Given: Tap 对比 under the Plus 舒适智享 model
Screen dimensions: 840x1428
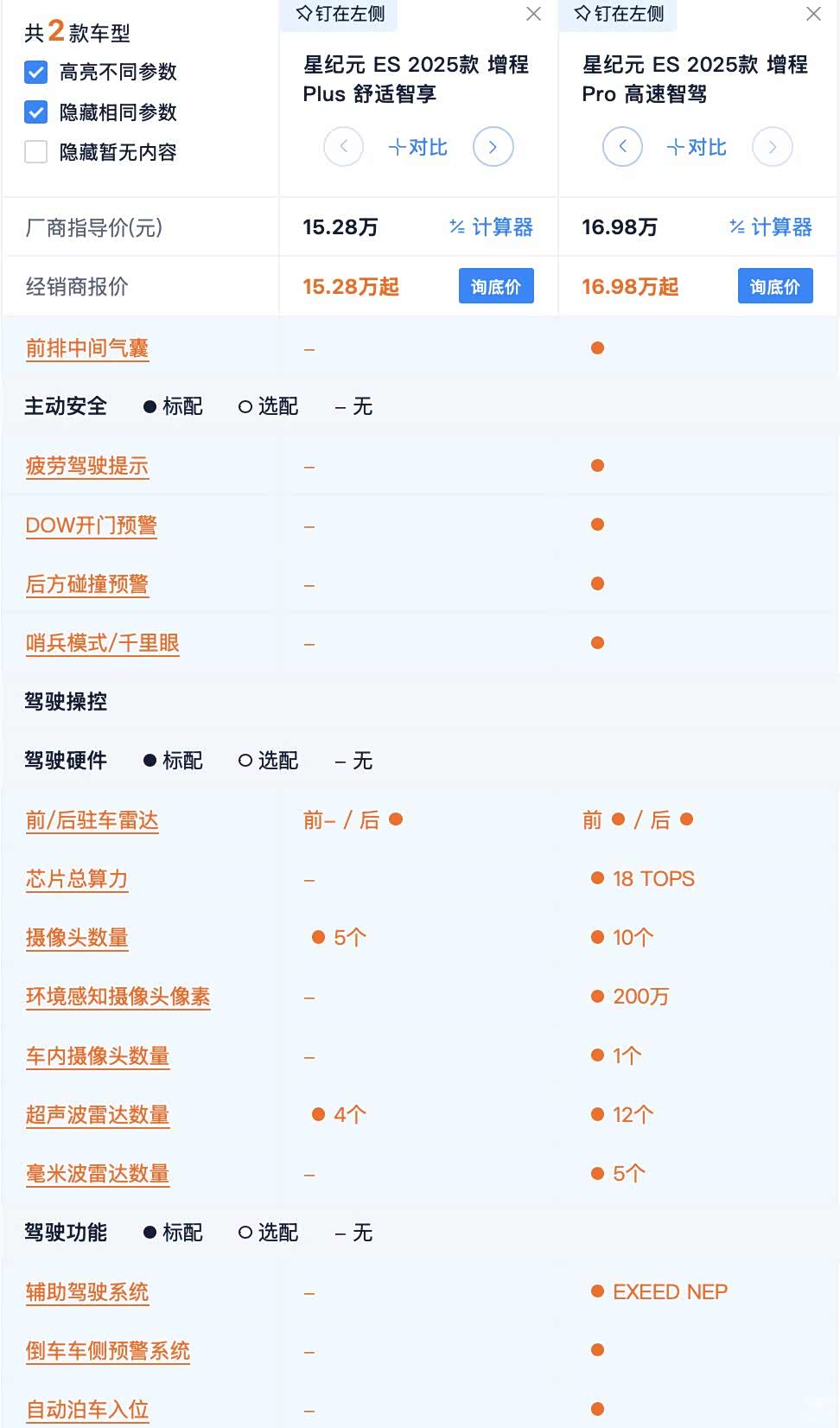Looking at the screenshot, I should (418, 148).
